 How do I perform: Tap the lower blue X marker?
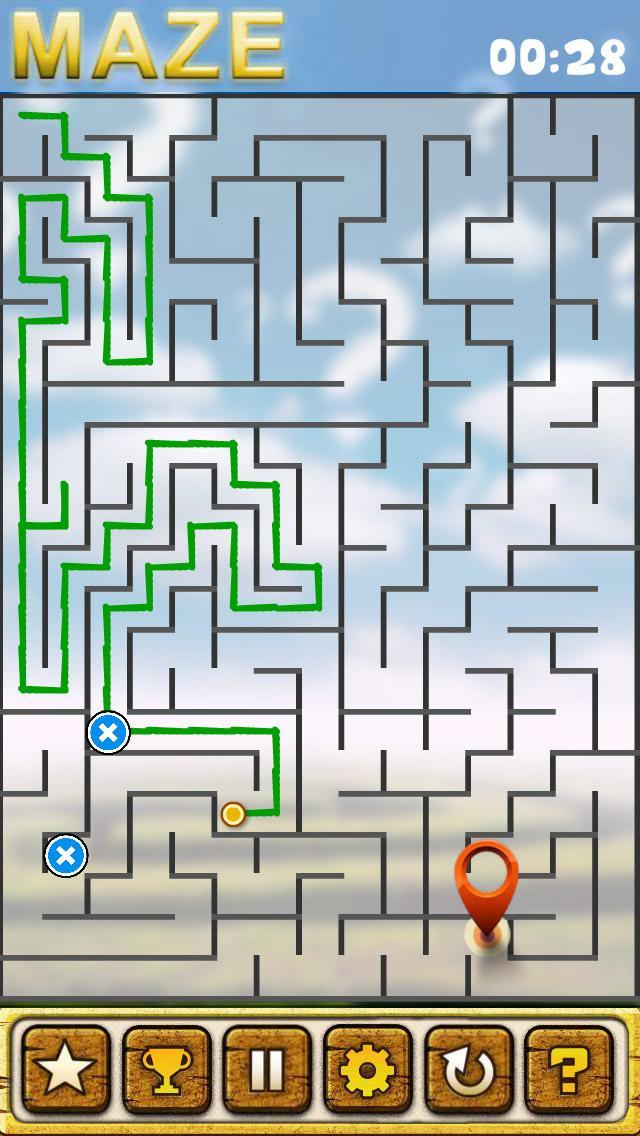point(66,856)
